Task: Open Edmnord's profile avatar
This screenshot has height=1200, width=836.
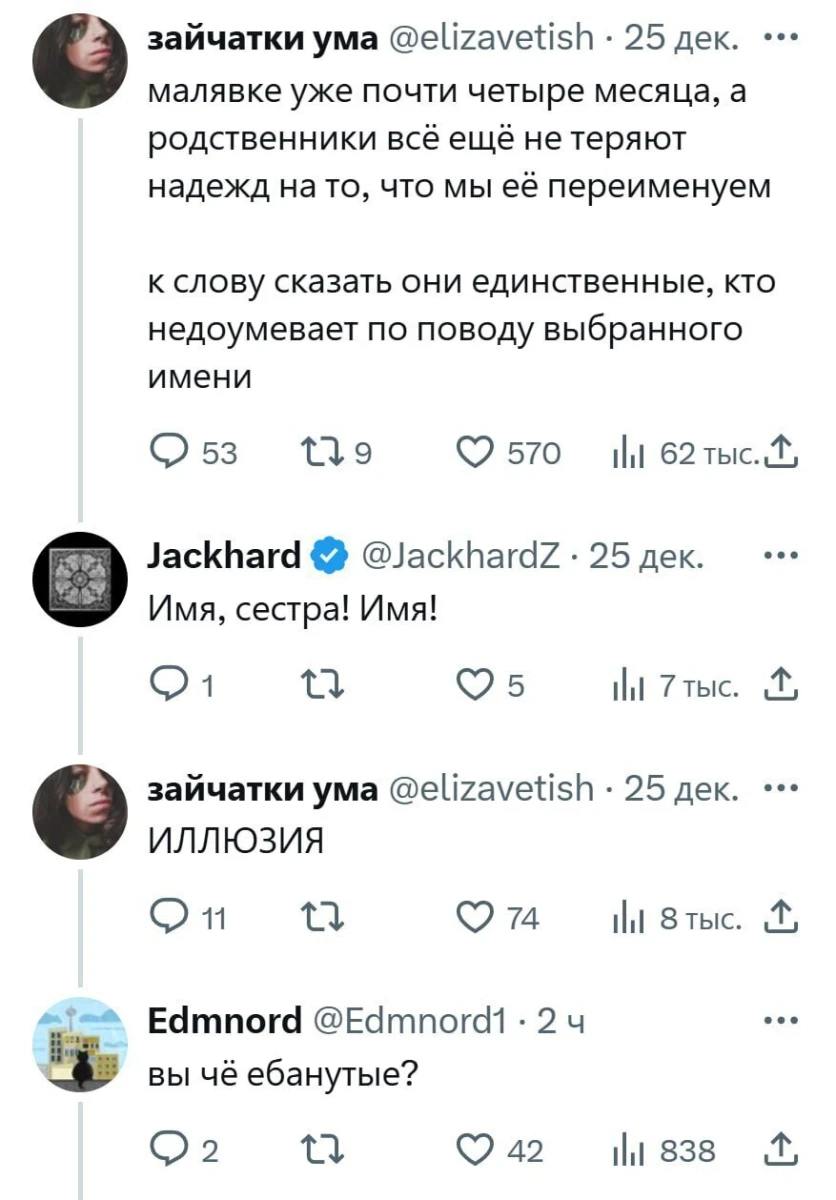Action: point(80,1044)
